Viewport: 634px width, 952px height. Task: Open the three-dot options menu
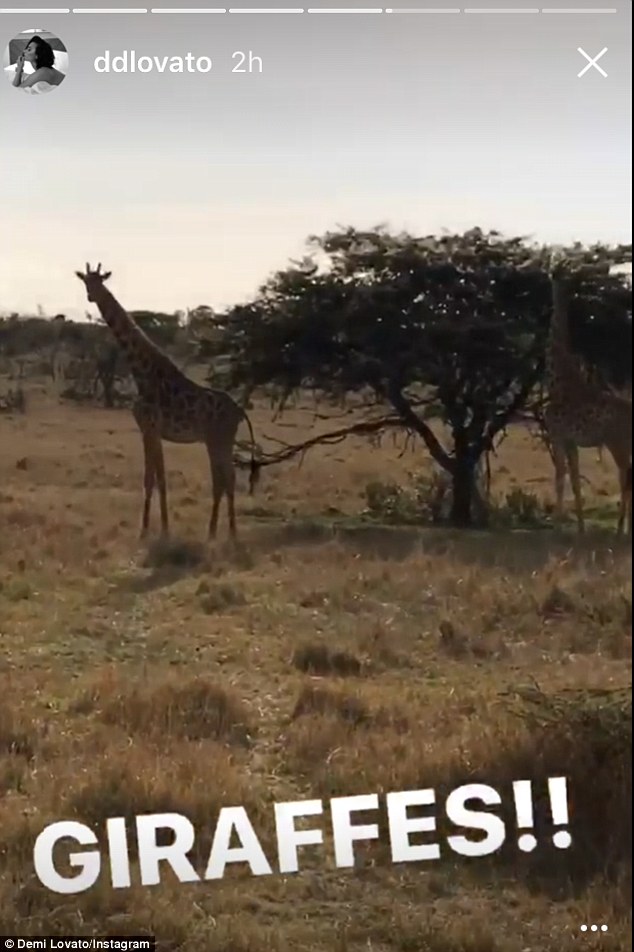[x=594, y=928]
